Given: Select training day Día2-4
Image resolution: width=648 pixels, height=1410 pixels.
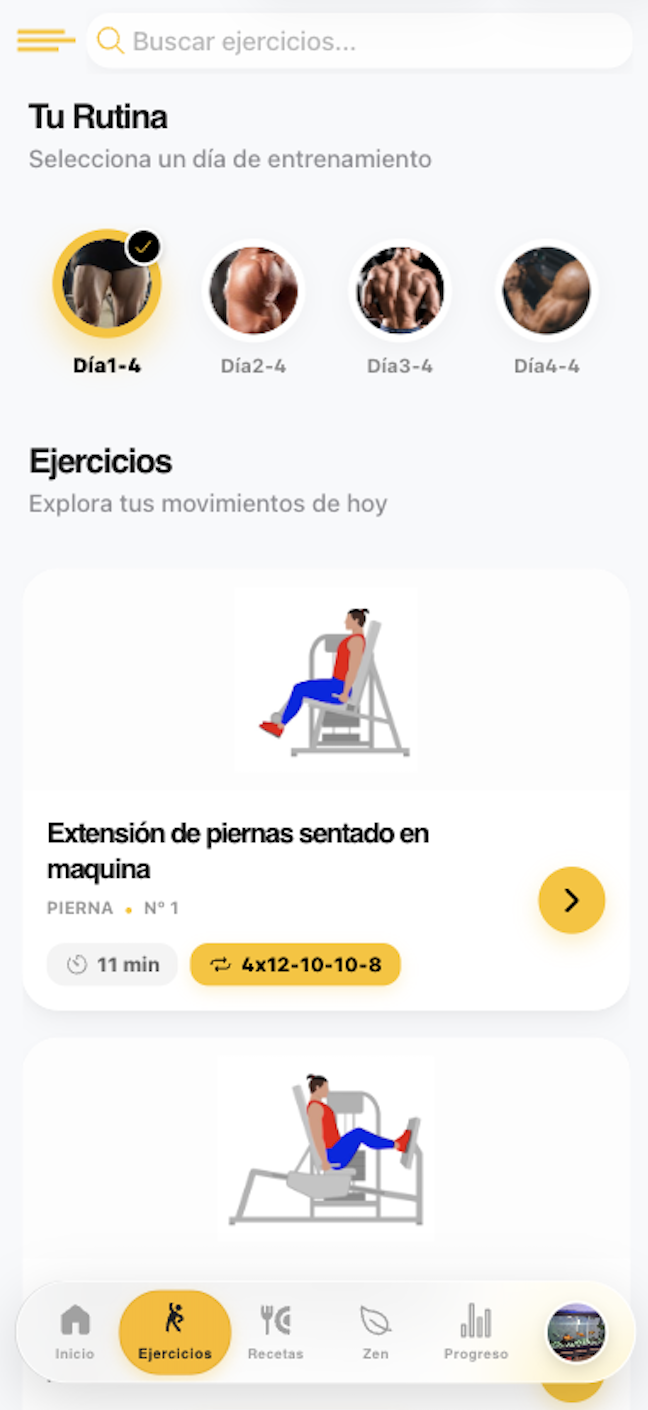Looking at the screenshot, I should click(x=253, y=291).
